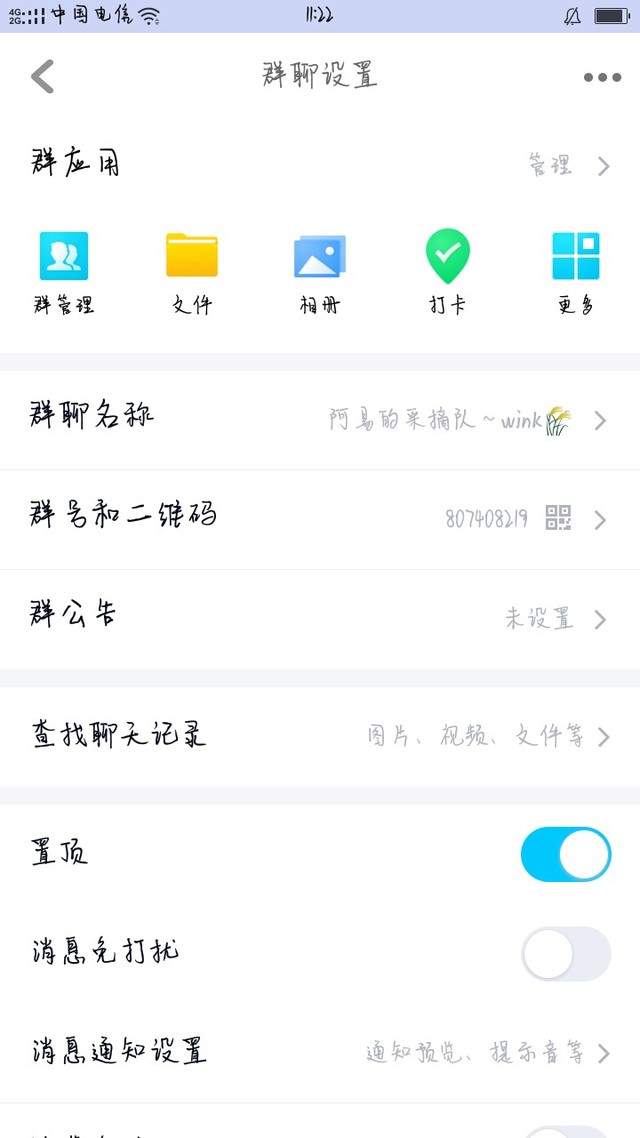Screen dimensions: 640x1138
Task: Show 更多 group apps
Action: [575, 270]
